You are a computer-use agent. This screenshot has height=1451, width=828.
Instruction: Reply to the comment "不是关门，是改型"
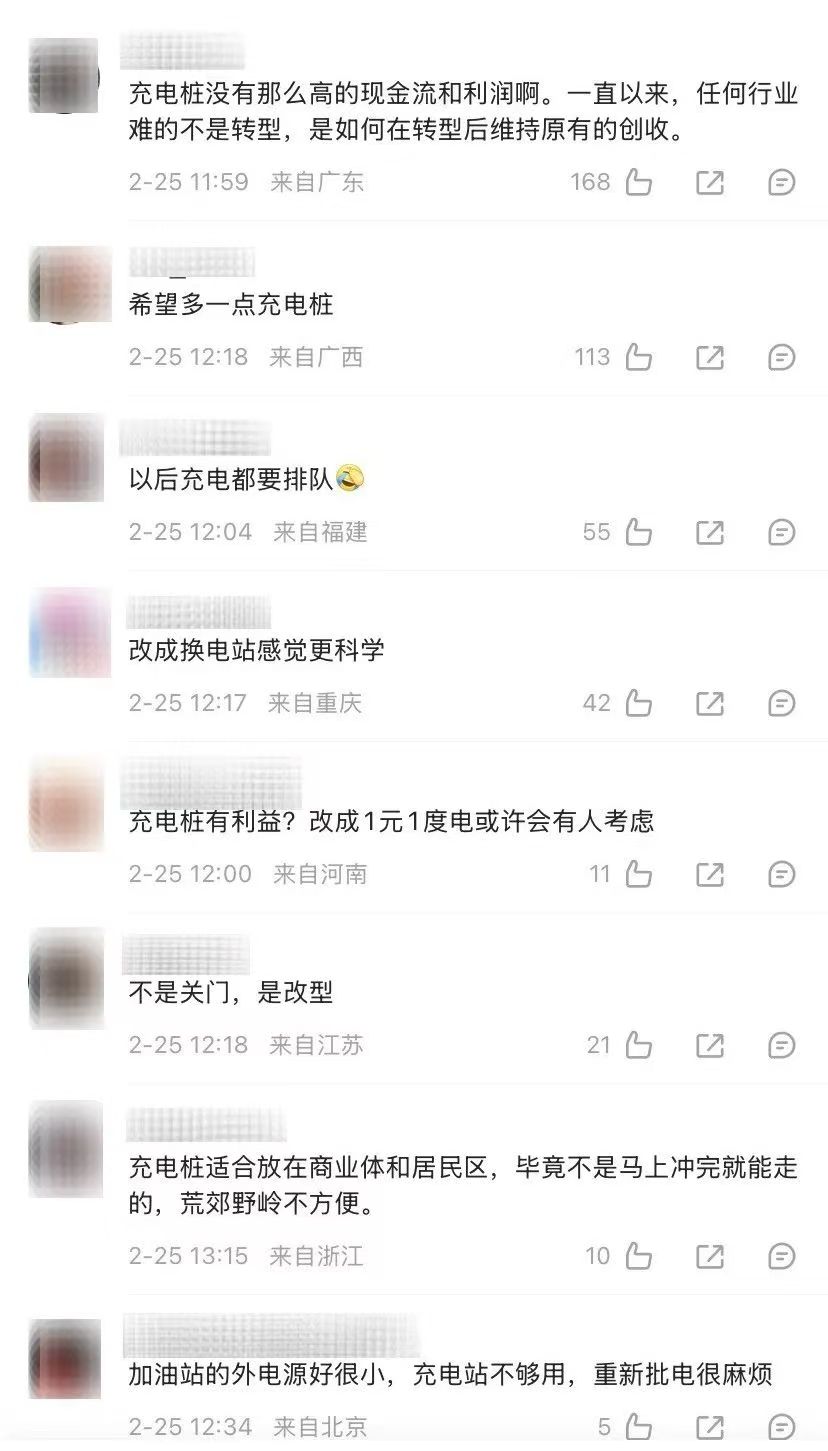[x=782, y=1046]
